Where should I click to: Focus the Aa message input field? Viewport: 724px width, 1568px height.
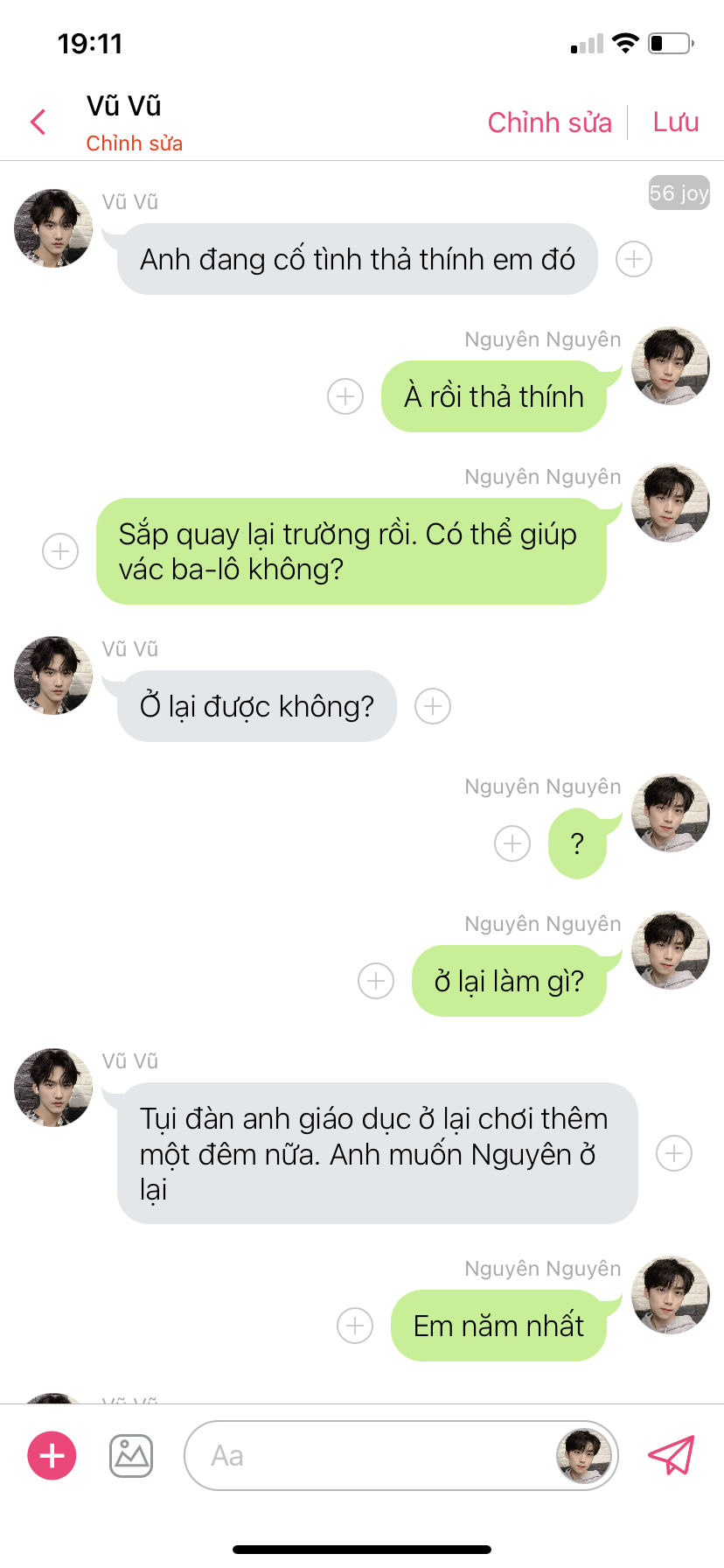tap(367, 1456)
